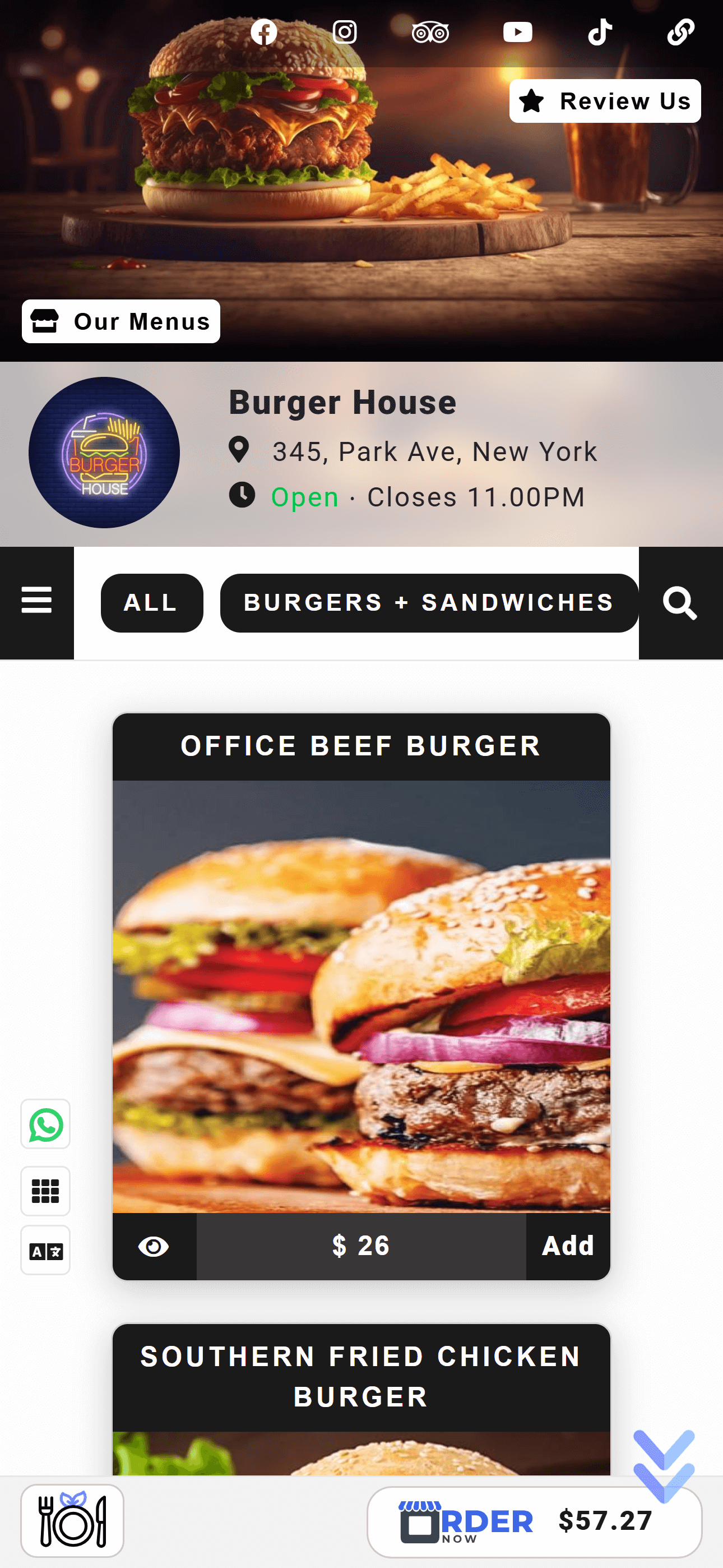Switch menu to grid view layout
723x1568 pixels.
[x=45, y=1191]
